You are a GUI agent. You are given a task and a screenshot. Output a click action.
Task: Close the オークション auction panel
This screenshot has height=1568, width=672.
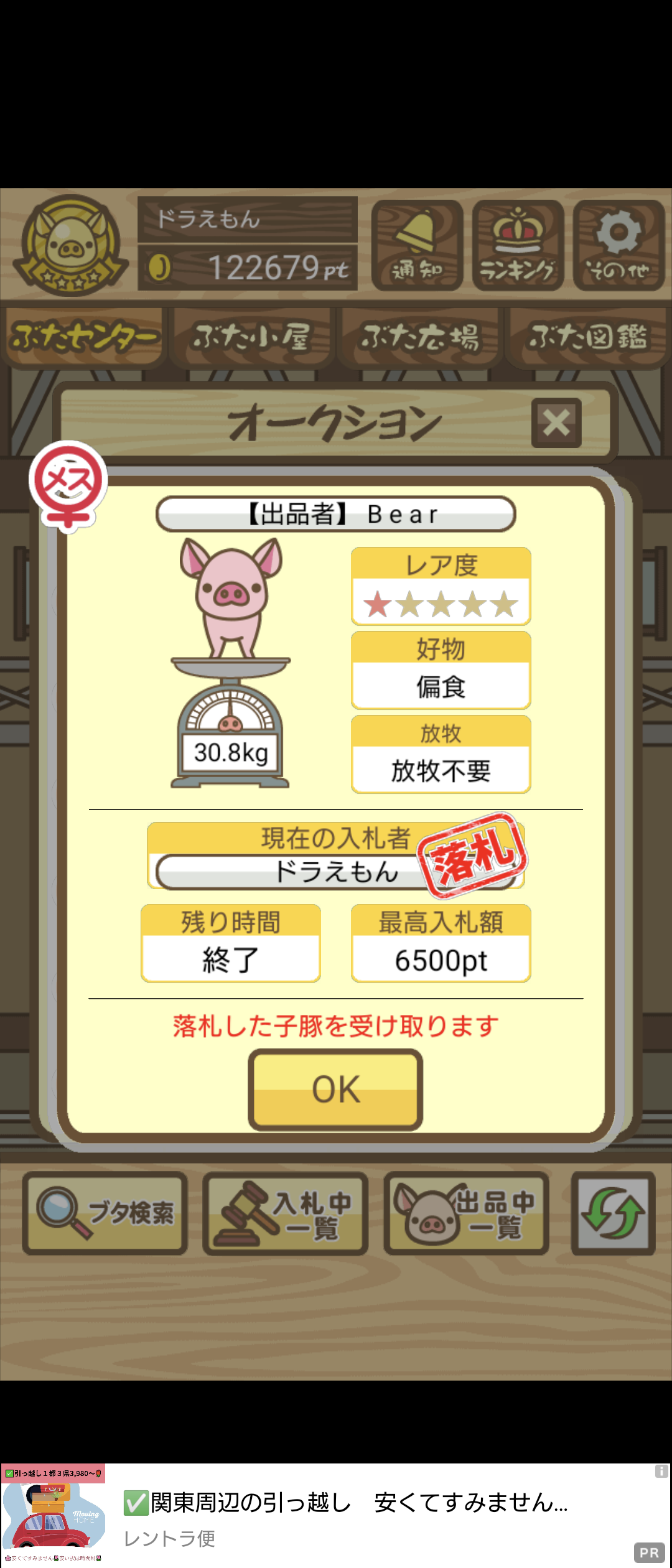click(x=556, y=422)
